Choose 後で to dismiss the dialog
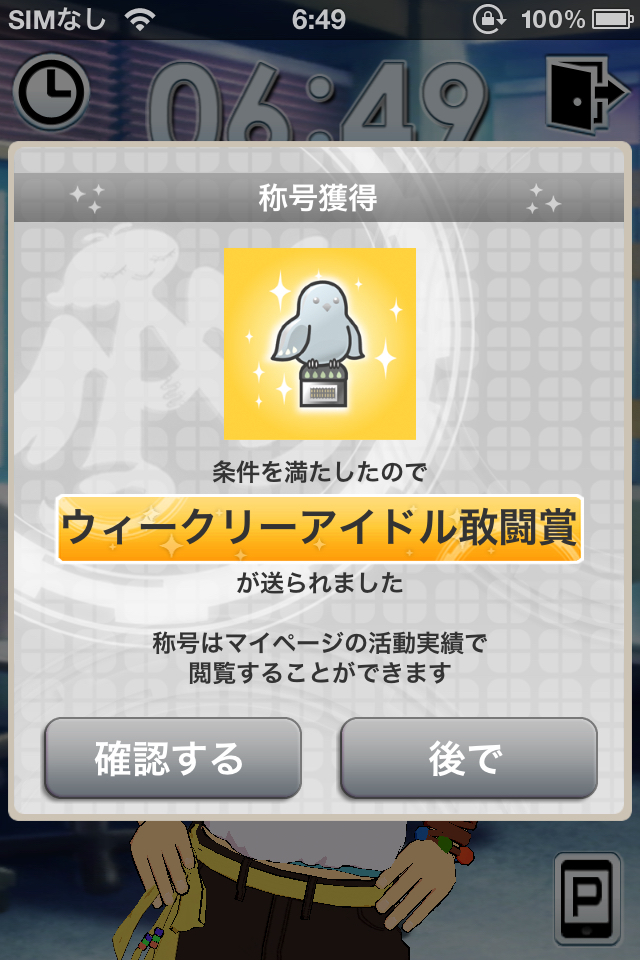The height and width of the screenshot is (960, 640). (468, 759)
